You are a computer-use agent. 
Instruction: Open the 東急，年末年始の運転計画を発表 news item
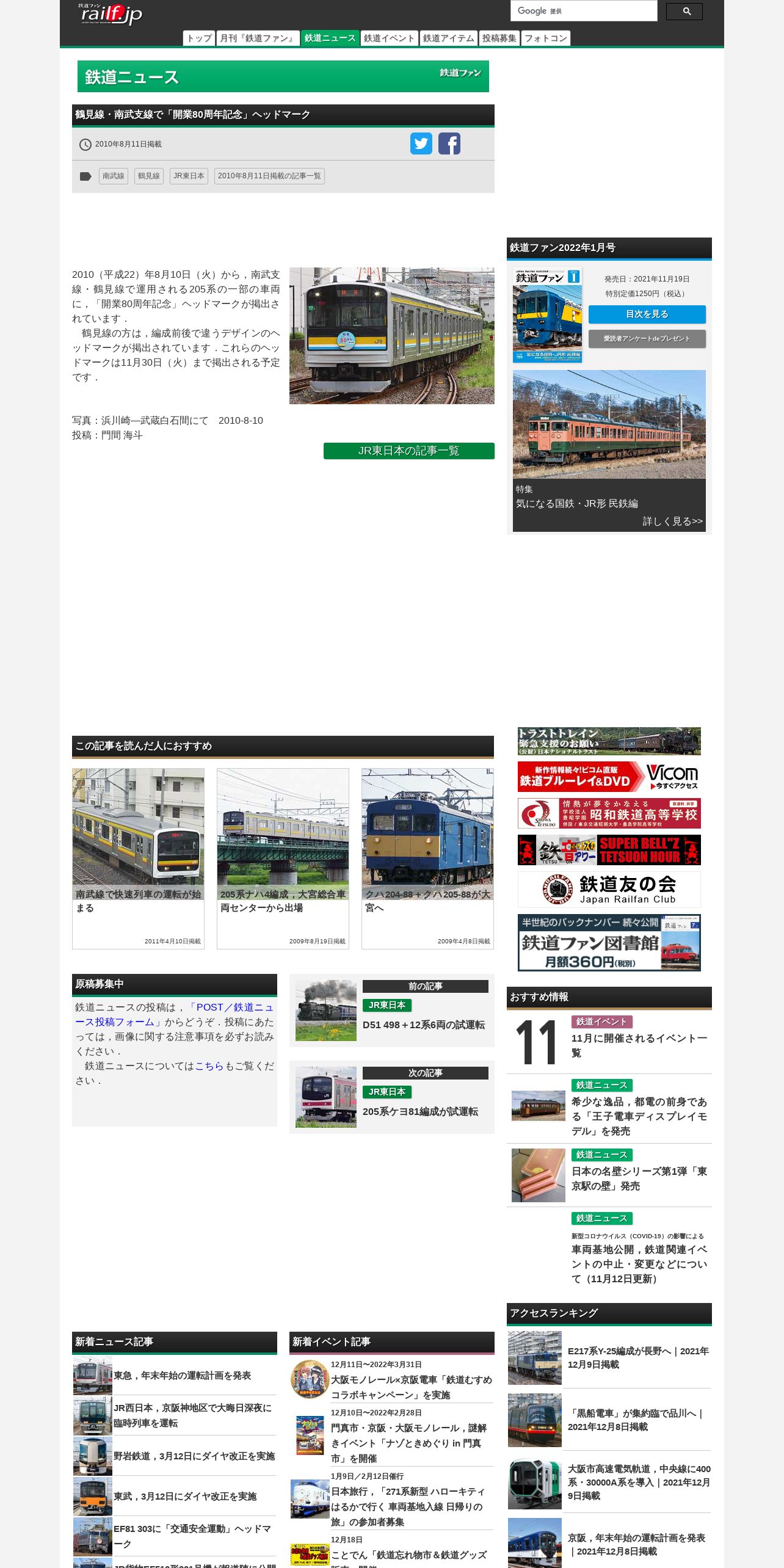pos(182,1375)
